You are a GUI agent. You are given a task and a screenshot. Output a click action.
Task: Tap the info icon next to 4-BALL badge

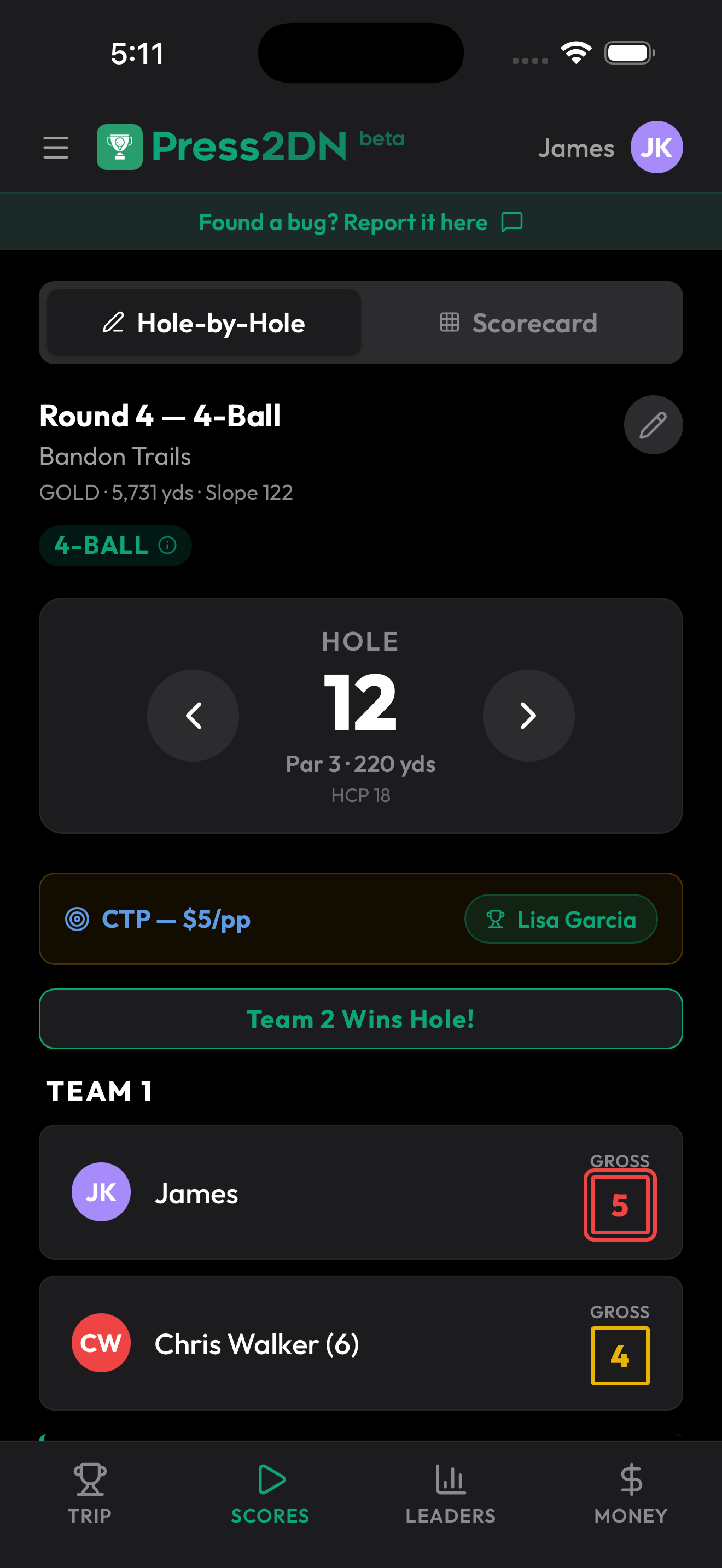[166, 546]
